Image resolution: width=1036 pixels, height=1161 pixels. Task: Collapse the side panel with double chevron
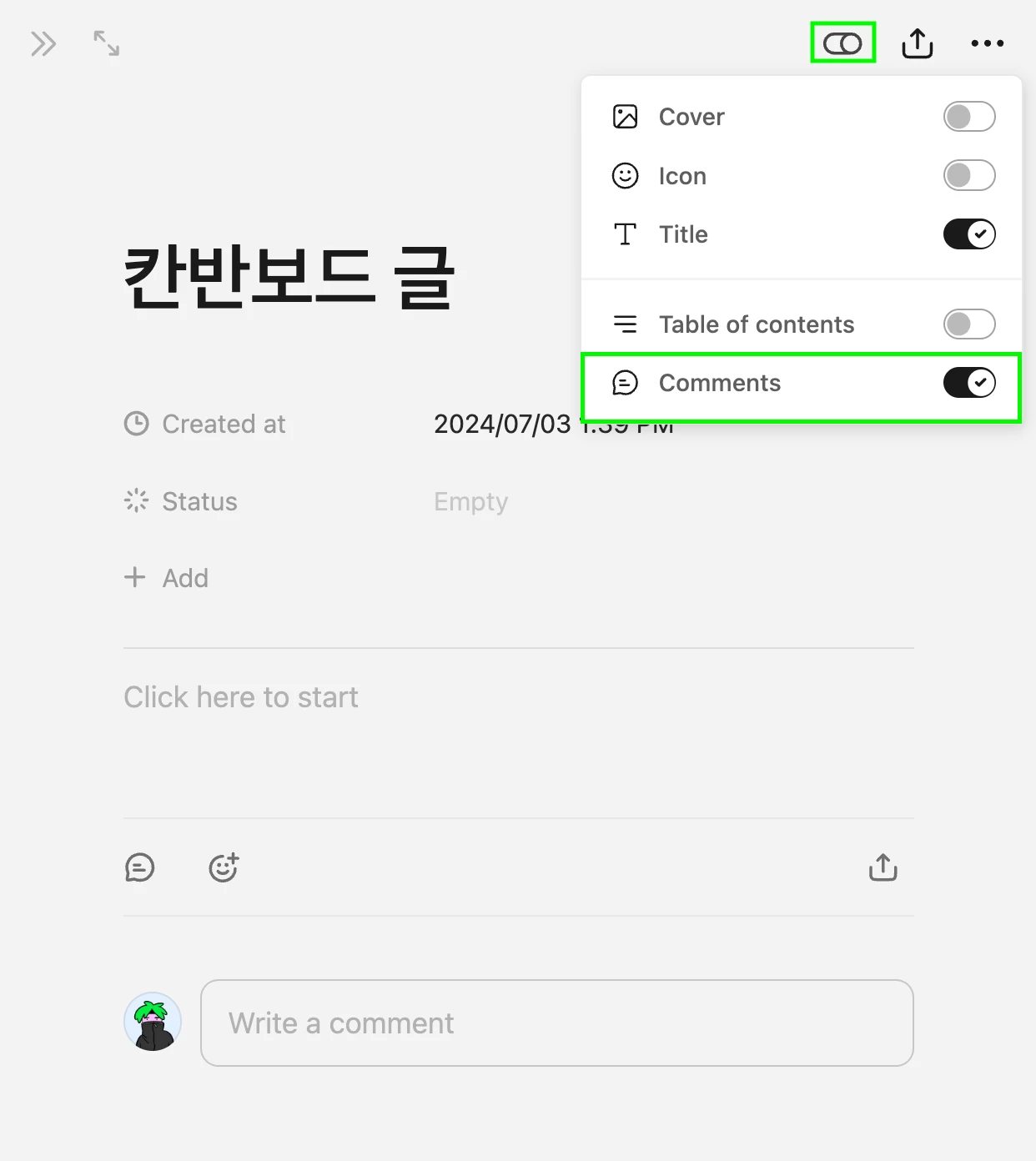(x=43, y=43)
